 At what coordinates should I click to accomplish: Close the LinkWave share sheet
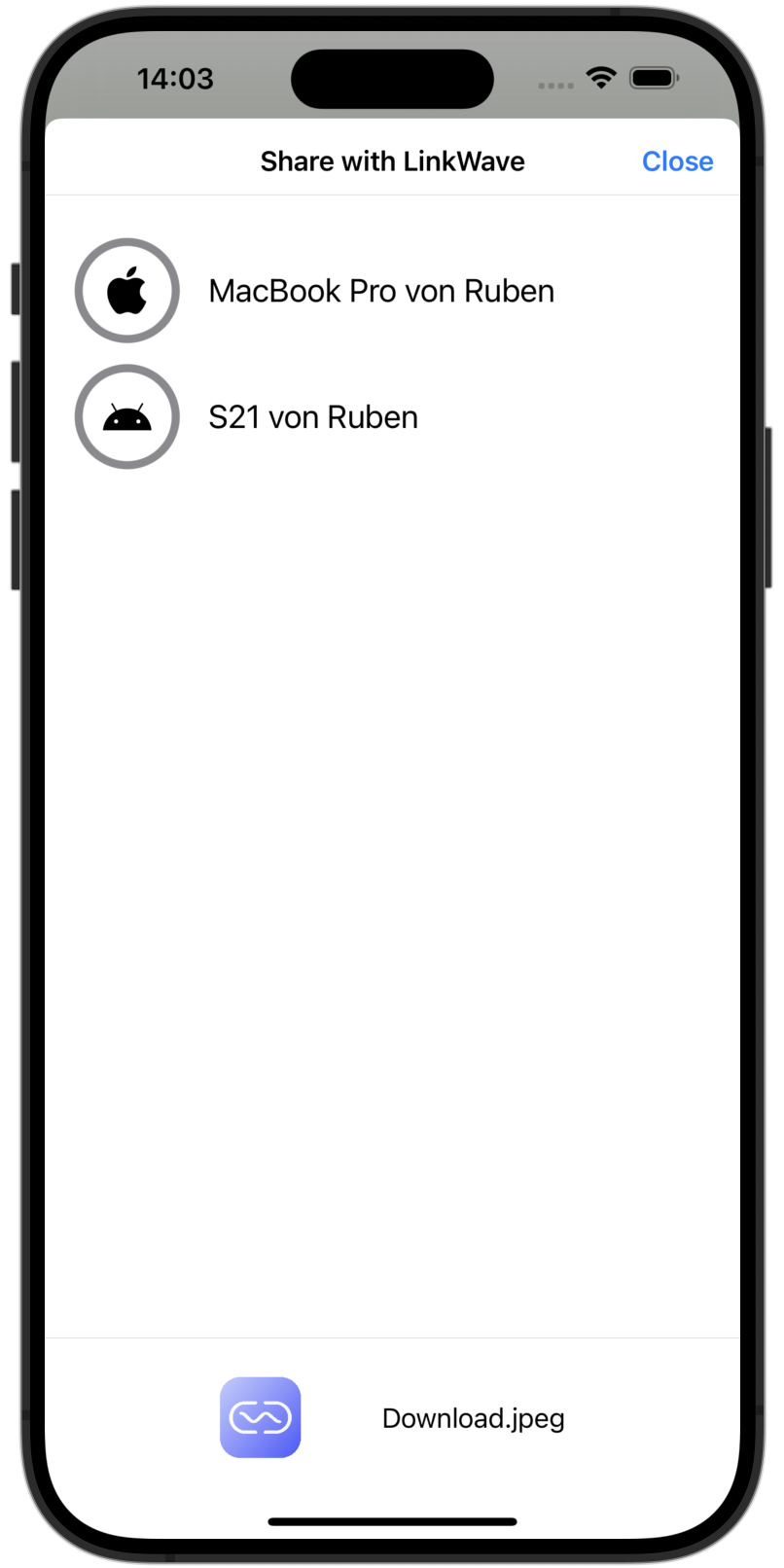point(677,161)
